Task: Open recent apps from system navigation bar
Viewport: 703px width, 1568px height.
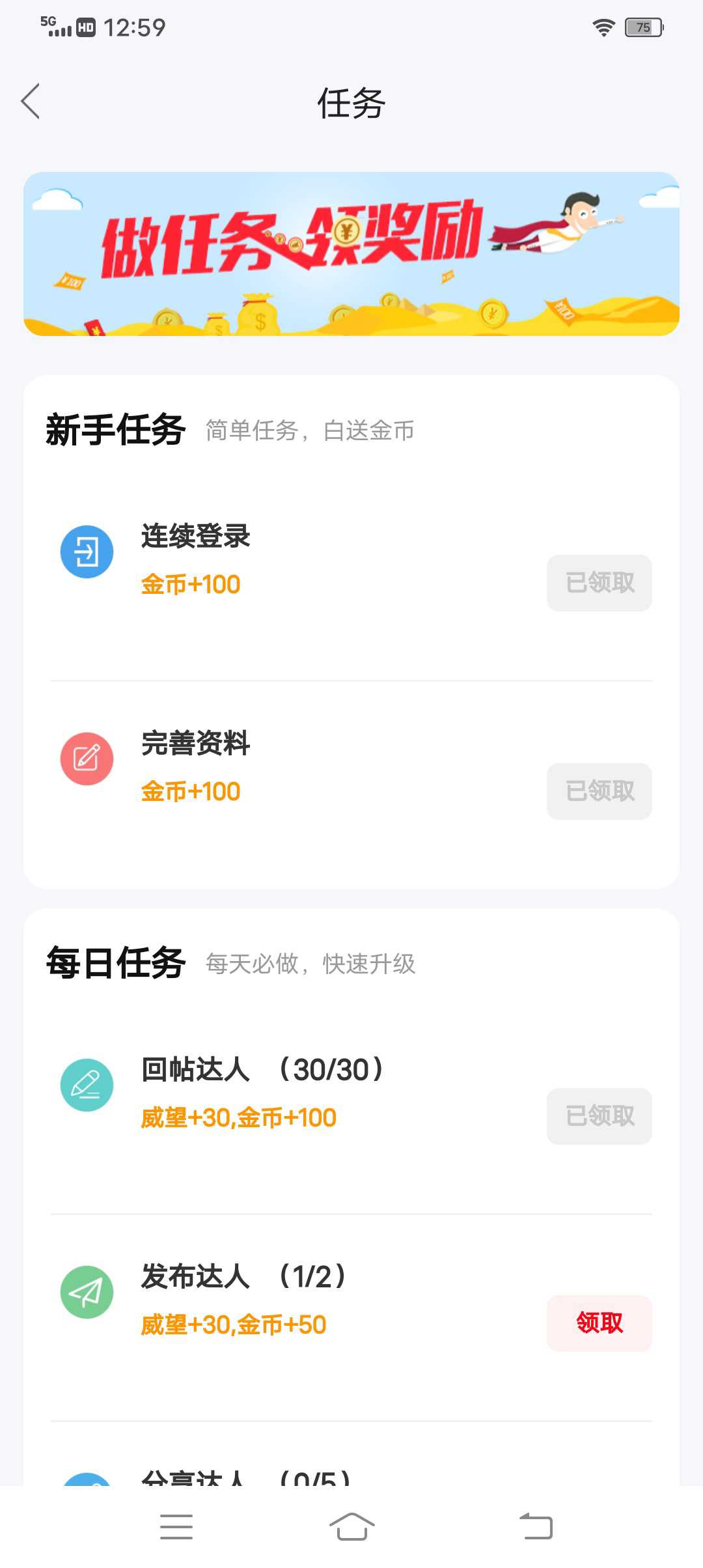Action: [176, 1526]
